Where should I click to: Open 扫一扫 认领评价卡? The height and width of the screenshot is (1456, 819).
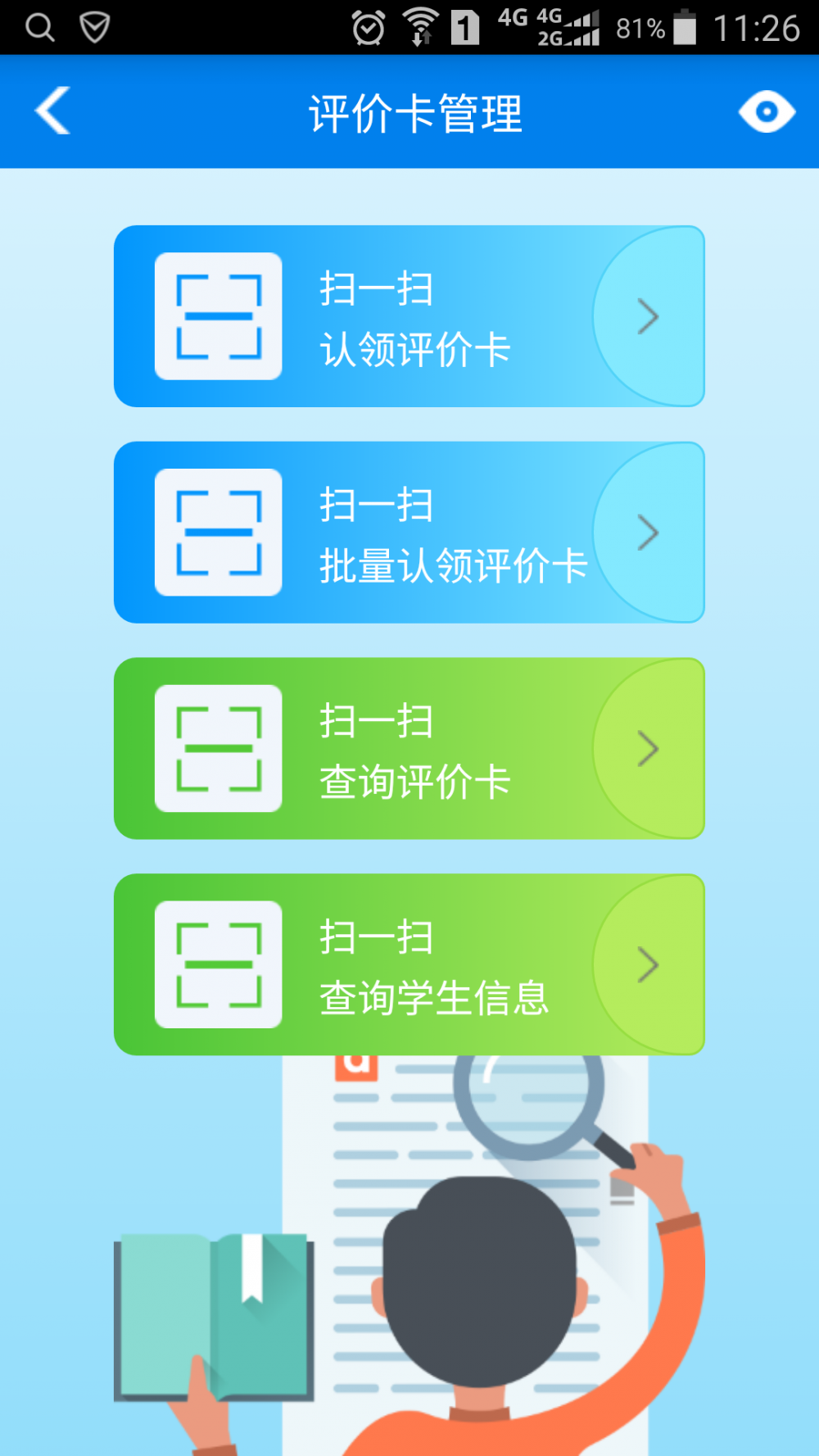409,316
